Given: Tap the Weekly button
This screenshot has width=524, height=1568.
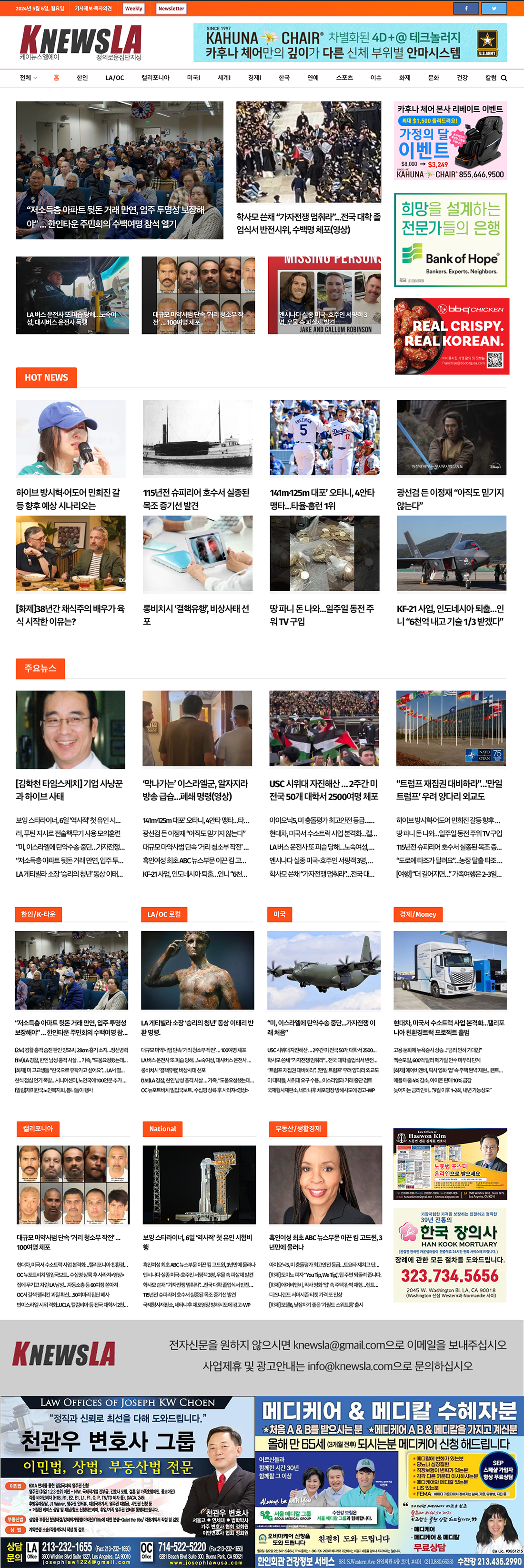Looking at the screenshot, I should (133, 9).
